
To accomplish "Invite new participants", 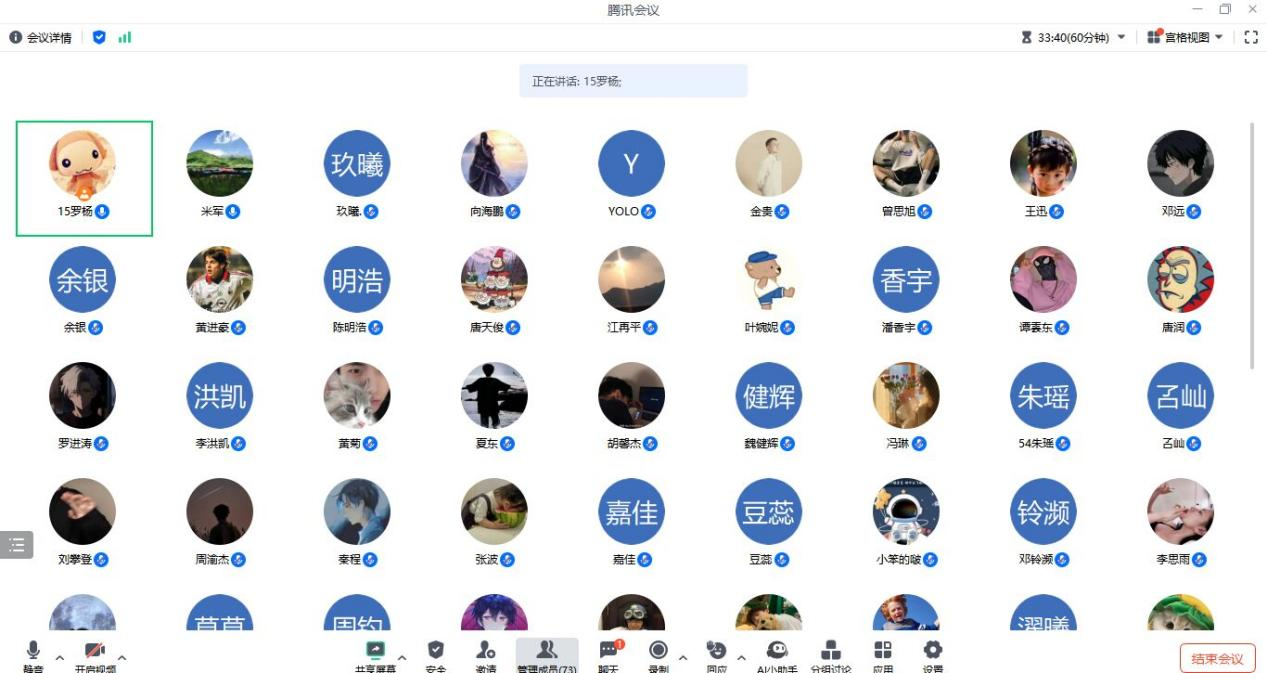I will (x=486, y=655).
